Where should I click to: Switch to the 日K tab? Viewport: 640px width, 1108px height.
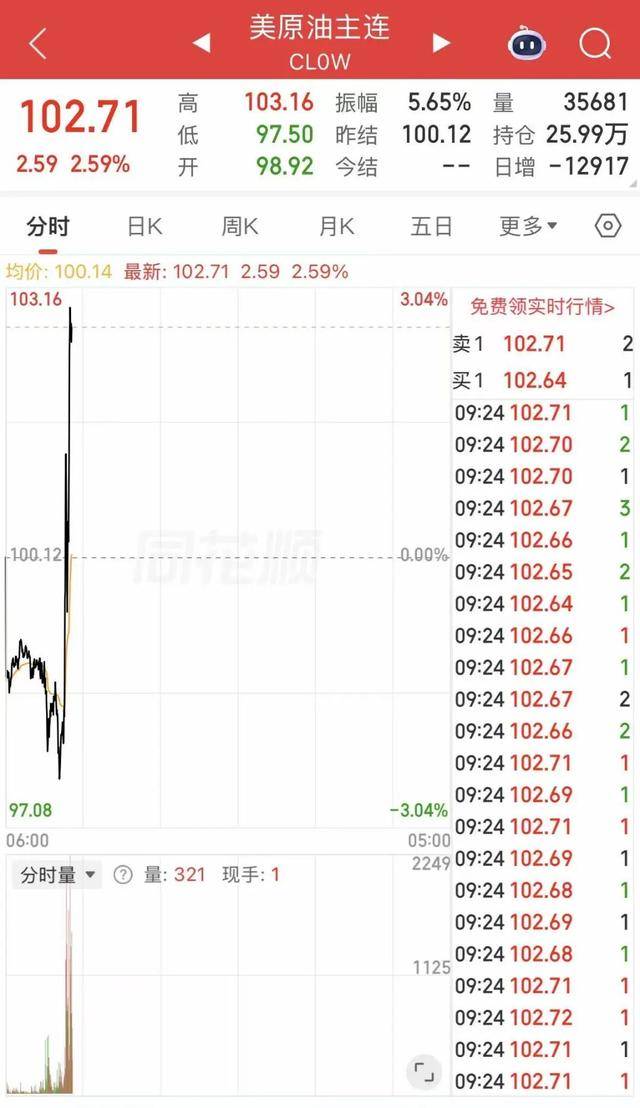(x=144, y=226)
